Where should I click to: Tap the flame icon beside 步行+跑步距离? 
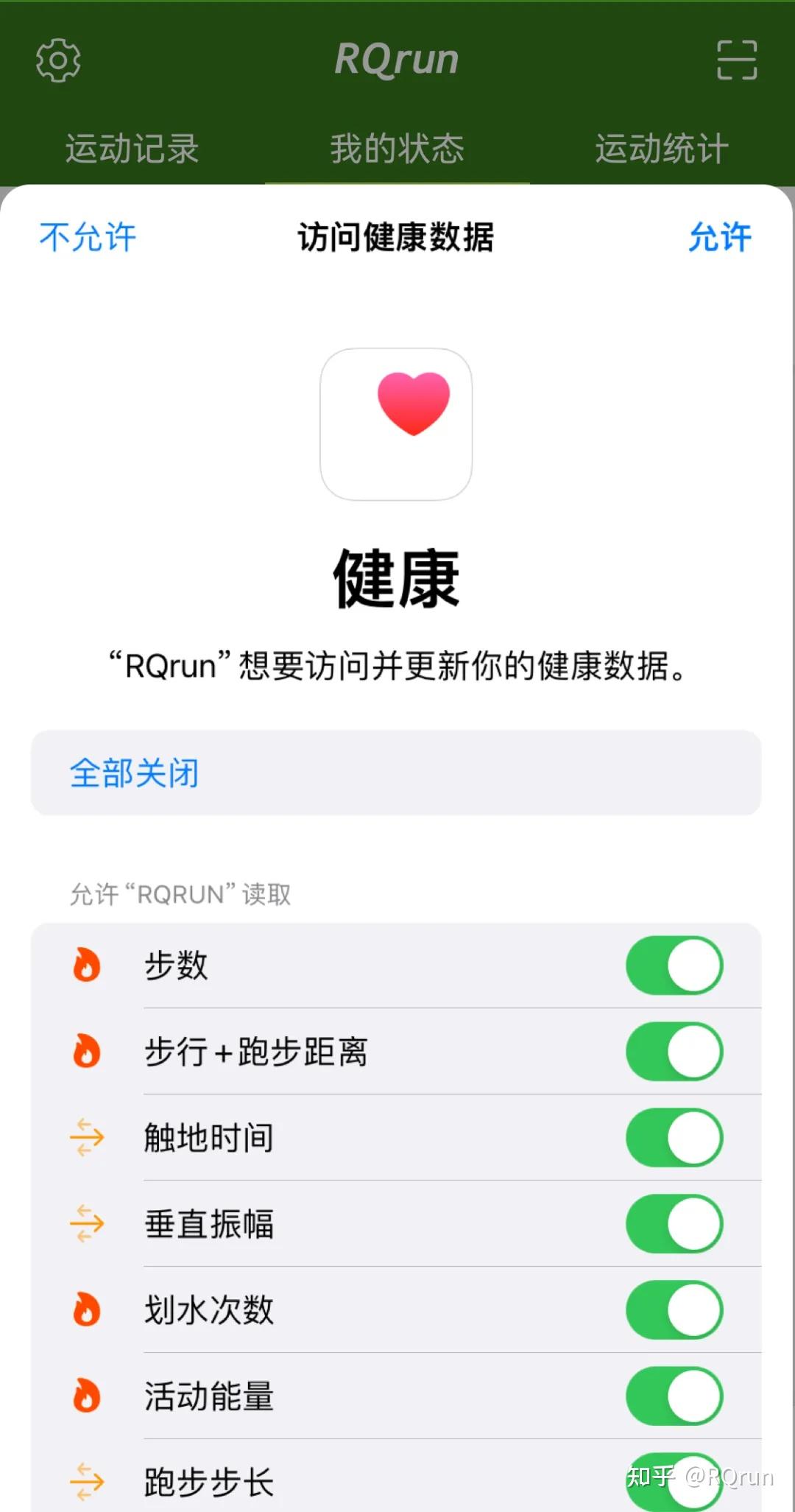coord(86,1052)
